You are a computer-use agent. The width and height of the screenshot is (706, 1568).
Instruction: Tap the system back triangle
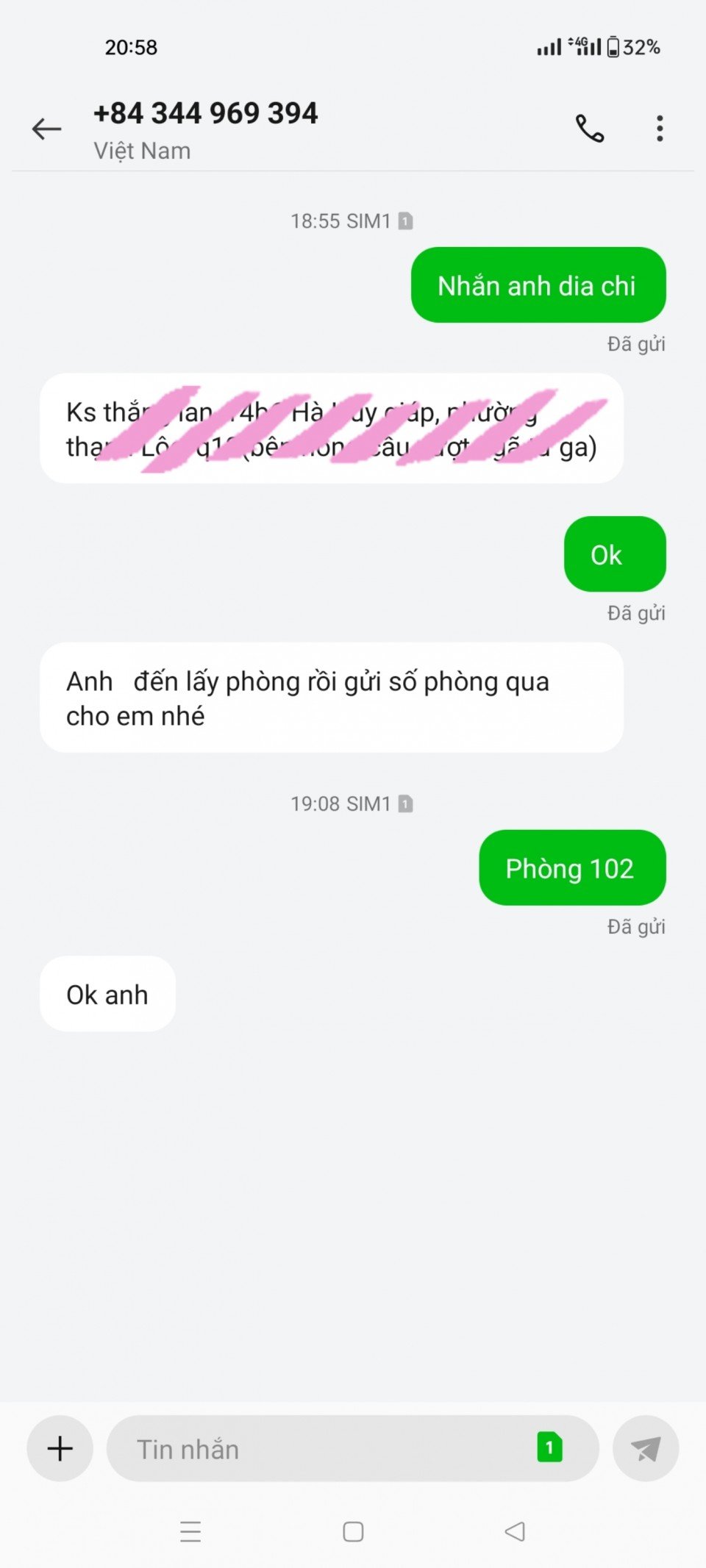point(515,1531)
